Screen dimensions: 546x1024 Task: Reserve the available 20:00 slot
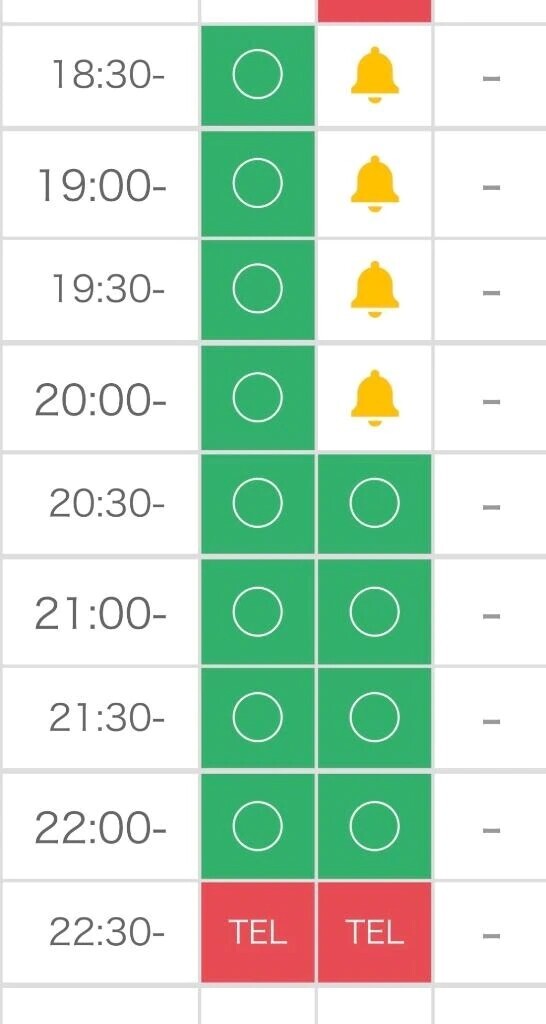(257, 398)
